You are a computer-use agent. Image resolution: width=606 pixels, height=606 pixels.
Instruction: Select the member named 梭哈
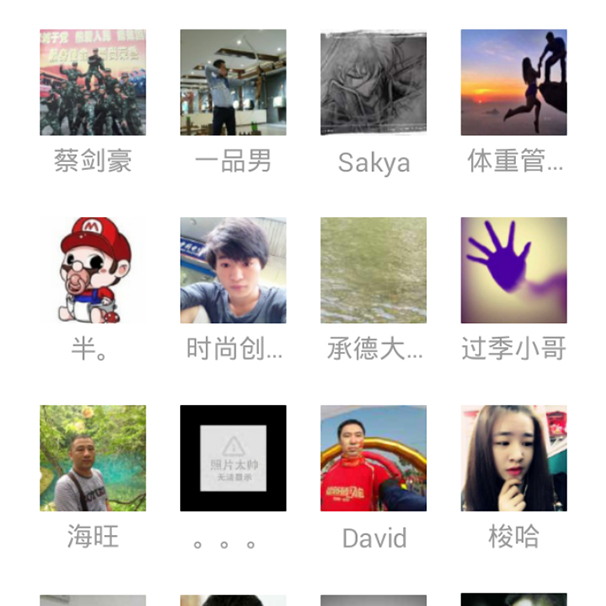[513, 458]
